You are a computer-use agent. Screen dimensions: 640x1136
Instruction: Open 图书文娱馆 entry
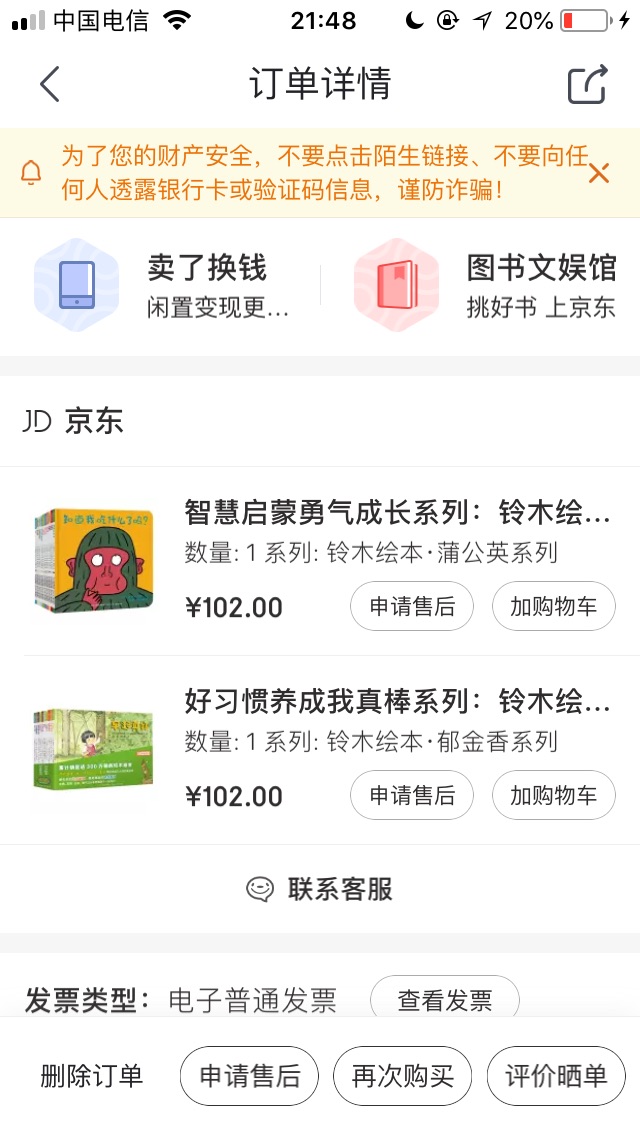click(x=485, y=285)
